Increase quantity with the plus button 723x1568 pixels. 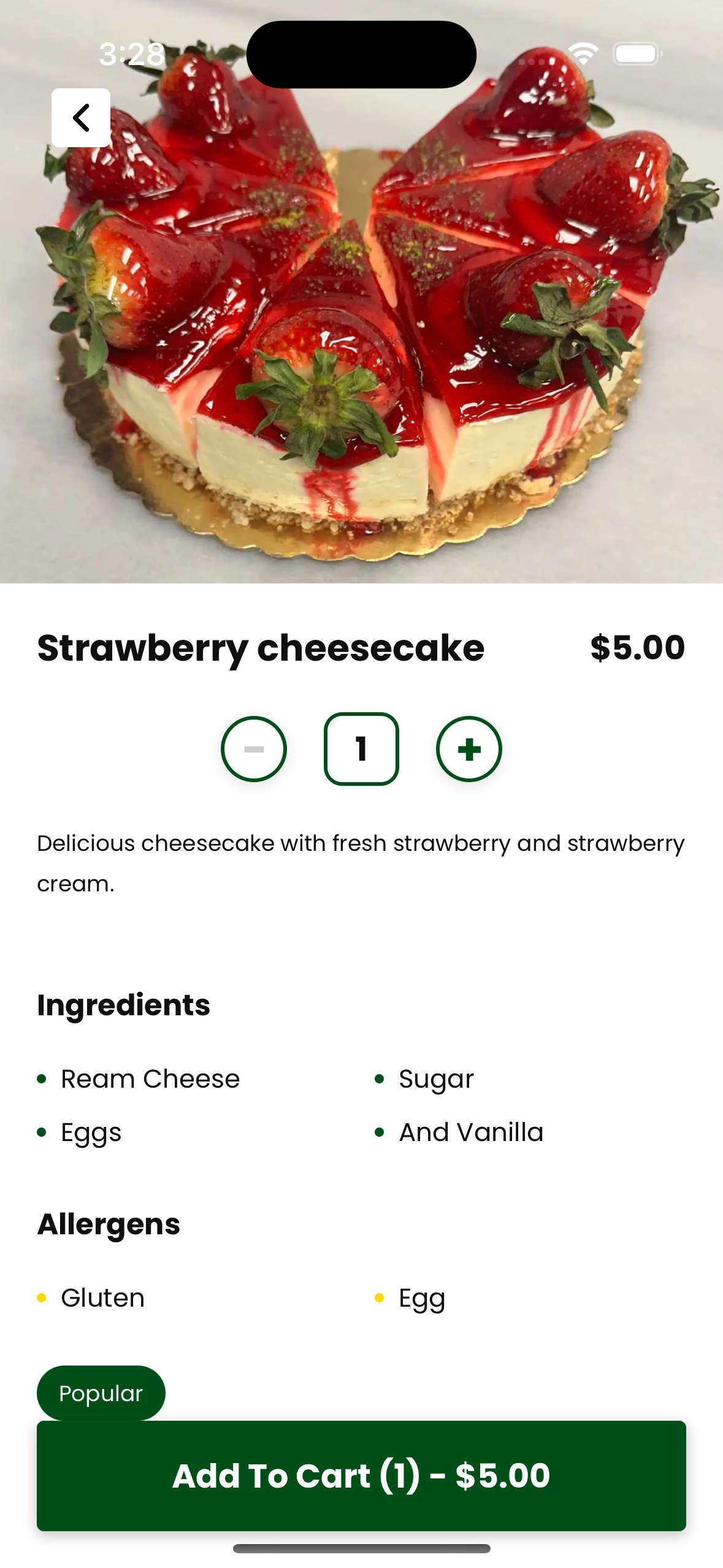[469, 749]
